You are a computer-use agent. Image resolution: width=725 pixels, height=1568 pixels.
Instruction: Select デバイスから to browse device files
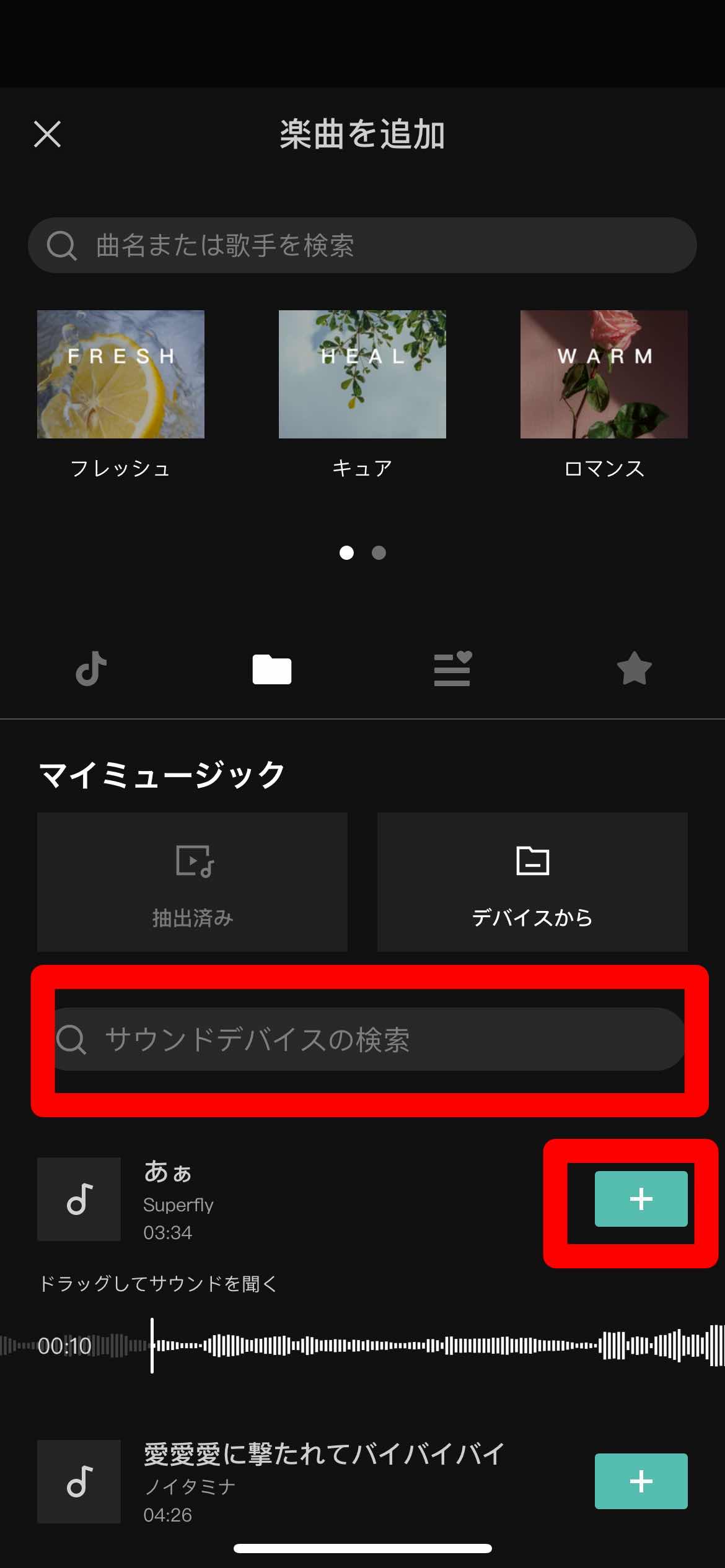pos(532,882)
